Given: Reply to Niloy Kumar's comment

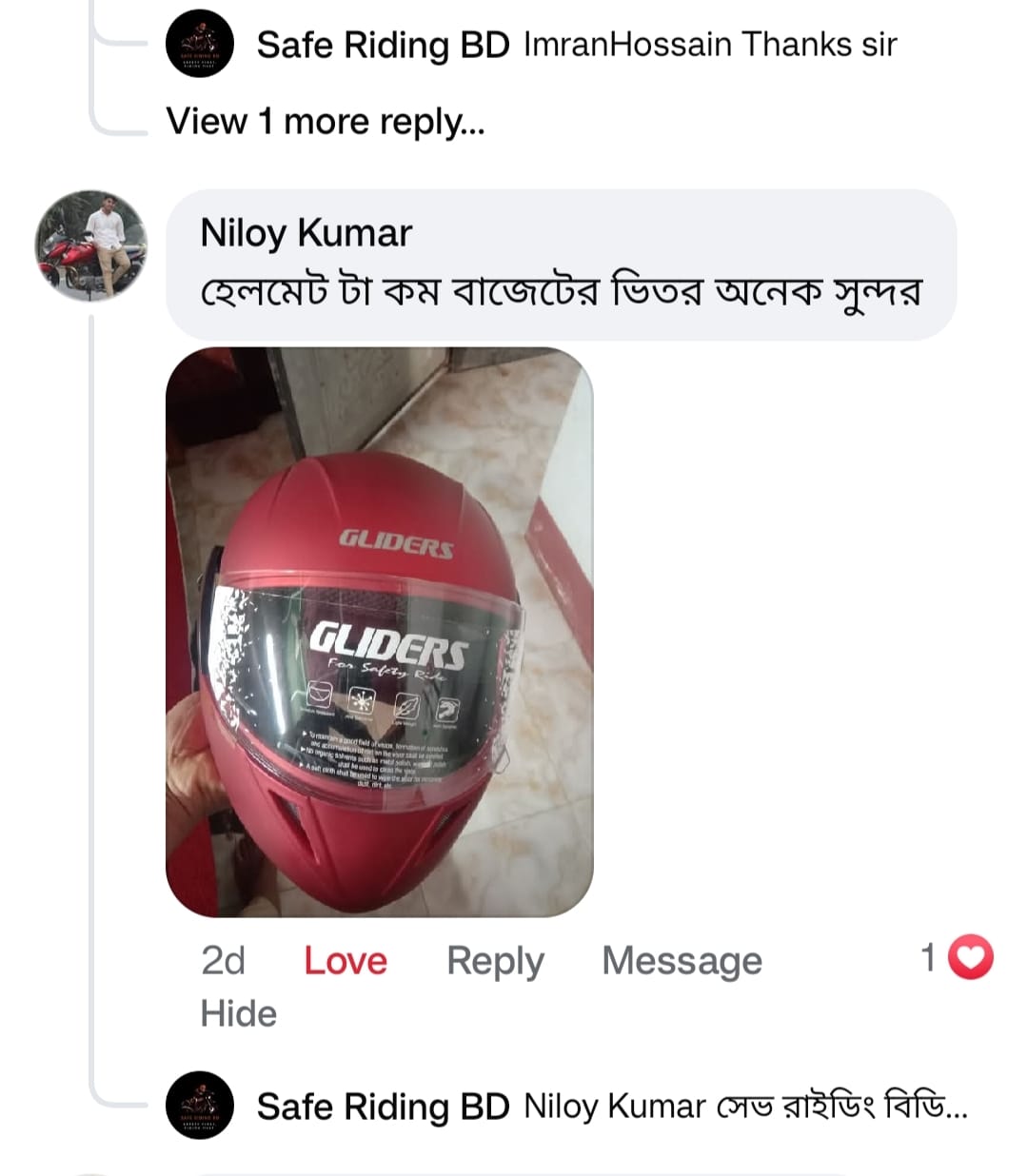Looking at the screenshot, I should click(x=495, y=961).
